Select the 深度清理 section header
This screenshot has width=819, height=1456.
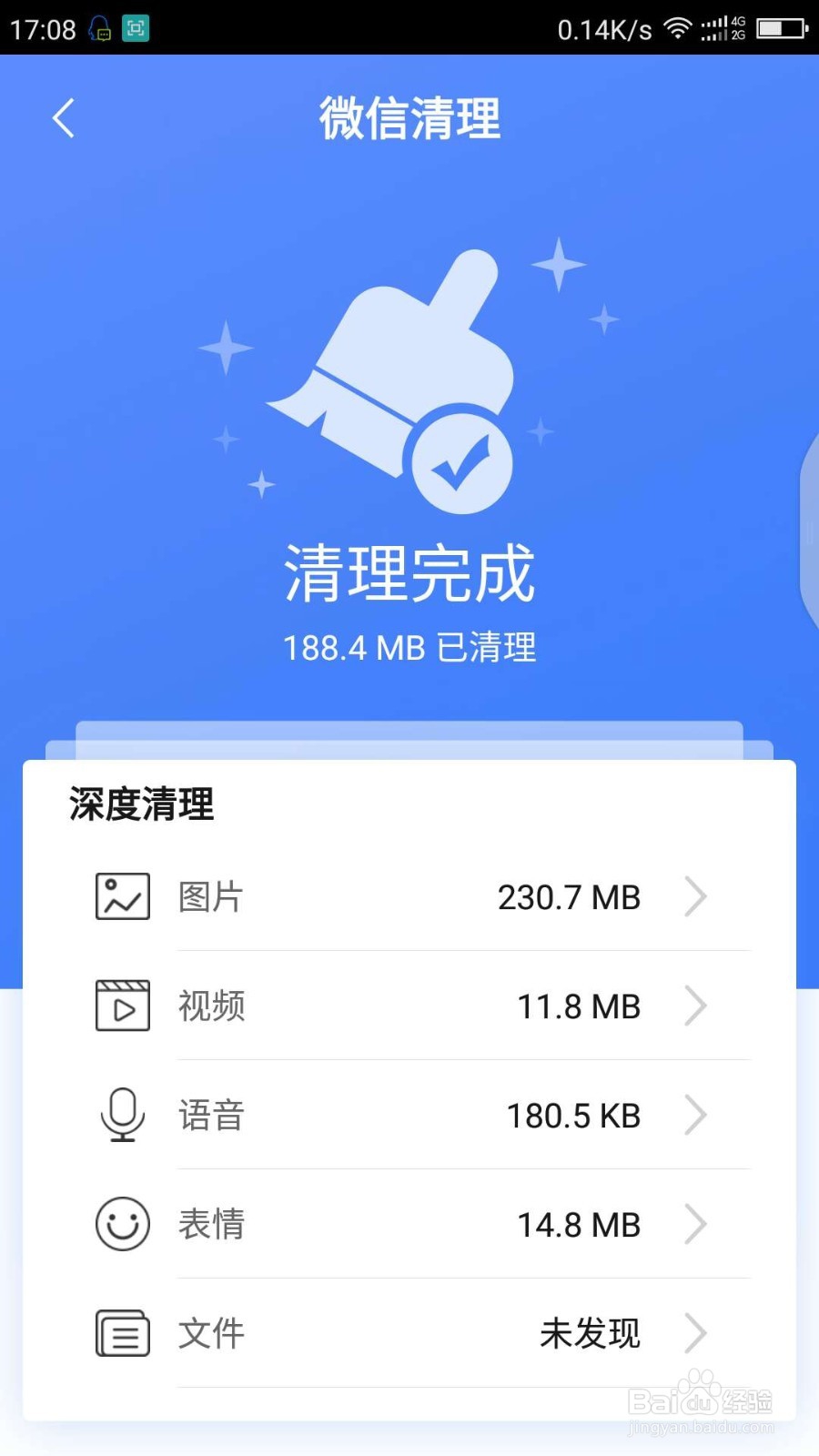[x=139, y=804]
